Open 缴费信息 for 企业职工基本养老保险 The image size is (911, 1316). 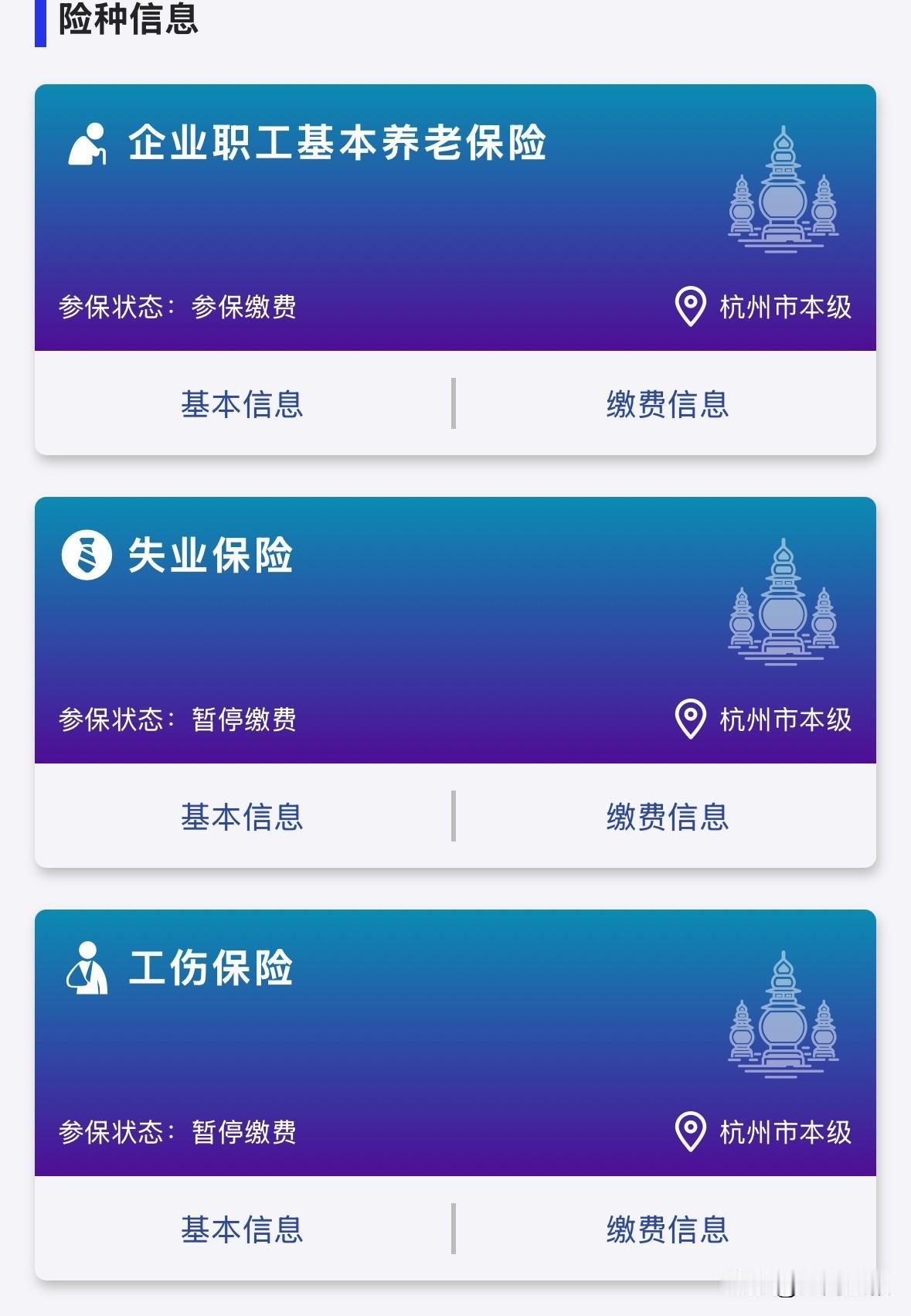[x=668, y=405]
